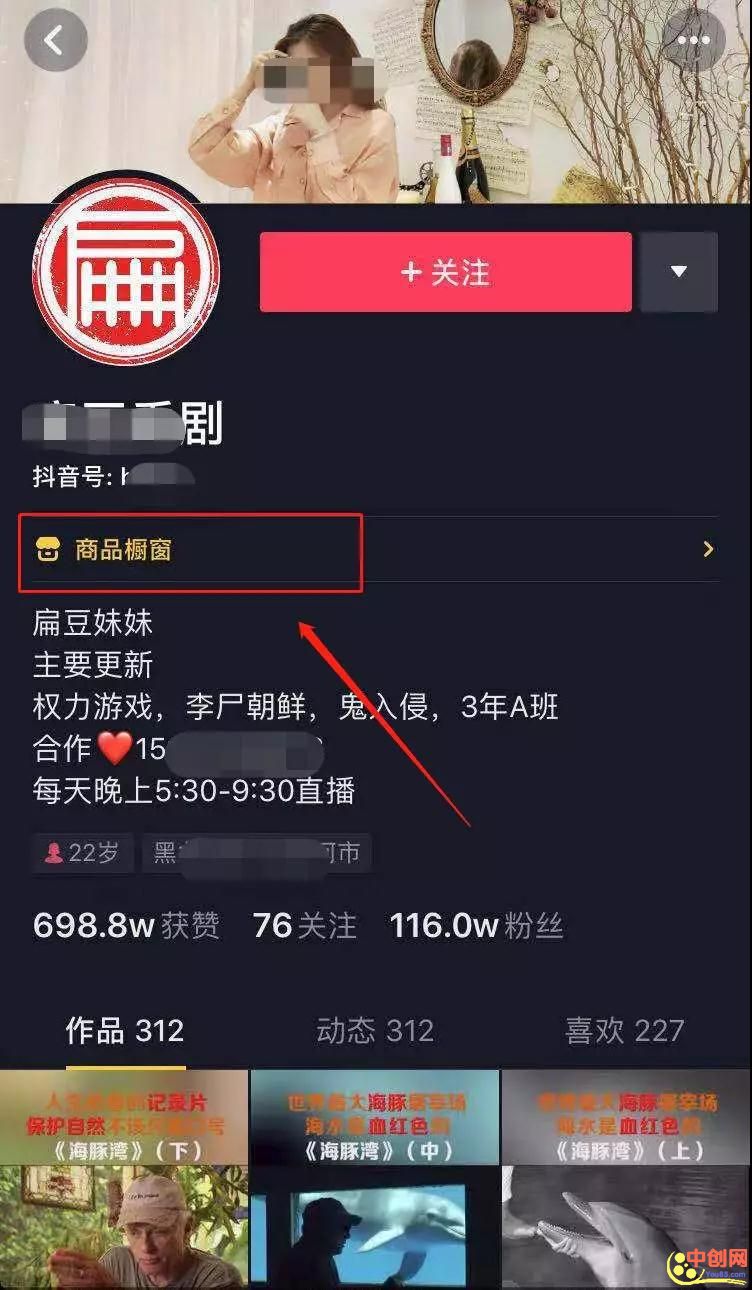Open the three-dot overflow menu

tap(693, 41)
